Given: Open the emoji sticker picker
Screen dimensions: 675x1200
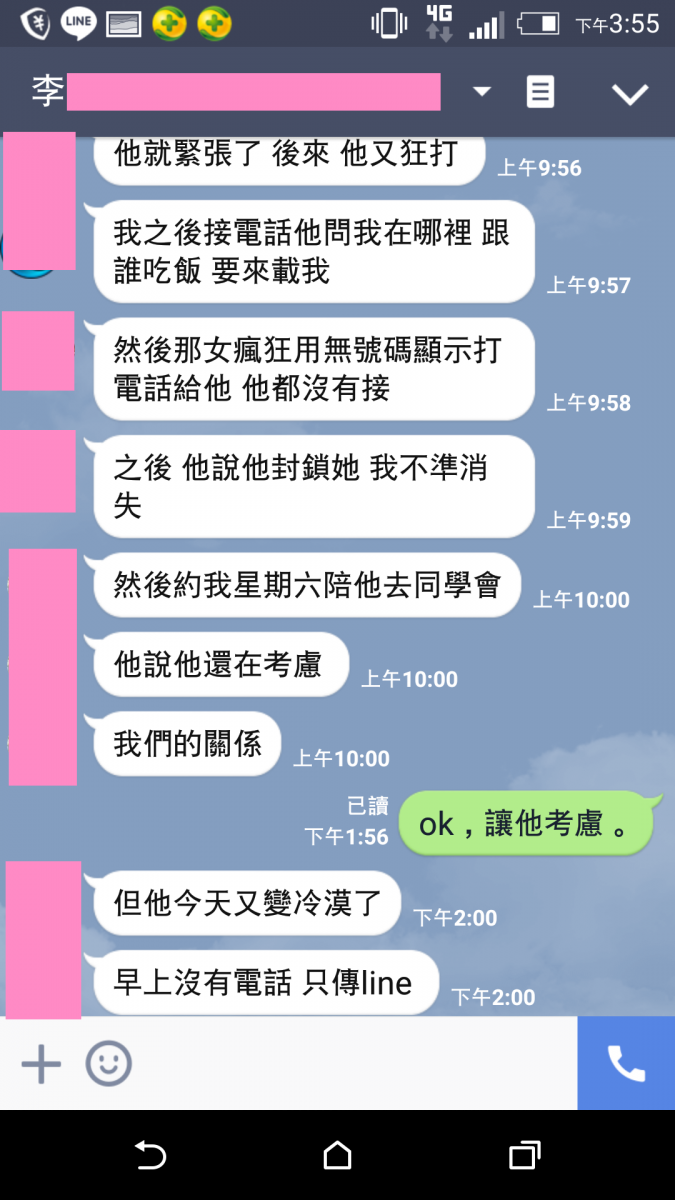Looking at the screenshot, I should pos(108,1064).
